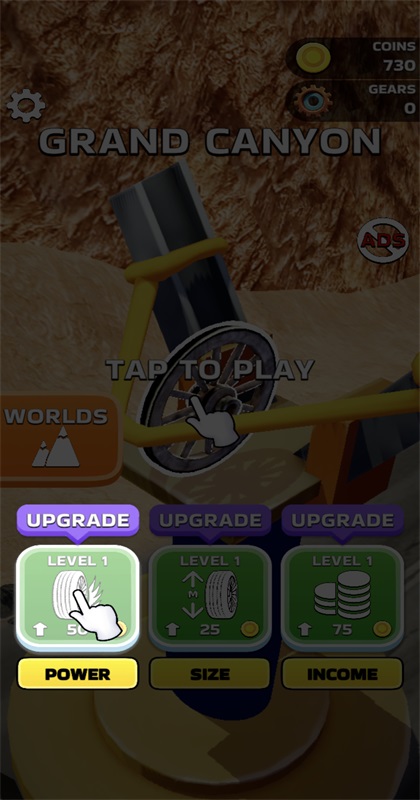The image size is (420, 800).
Task: Open the settings gear icon
Action: (26, 106)
